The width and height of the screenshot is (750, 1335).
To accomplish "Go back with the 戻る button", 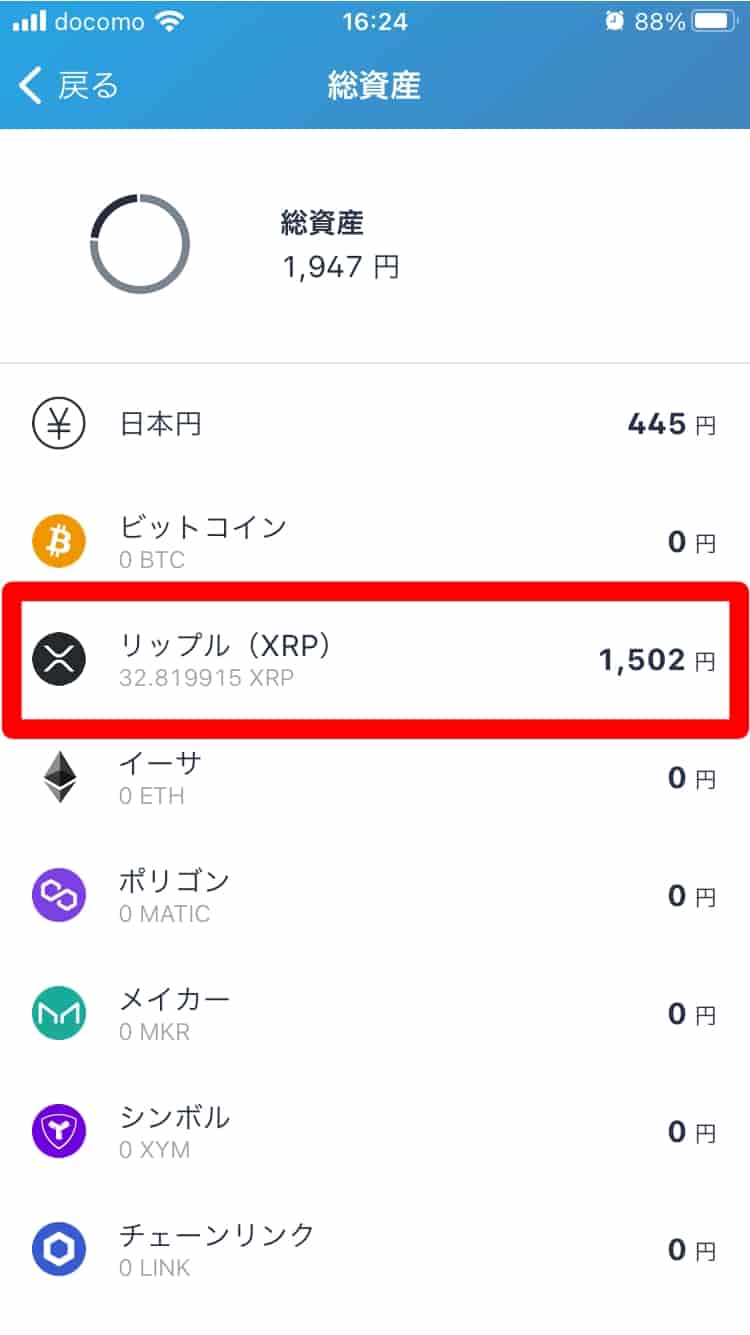I will tap(68, 86).
